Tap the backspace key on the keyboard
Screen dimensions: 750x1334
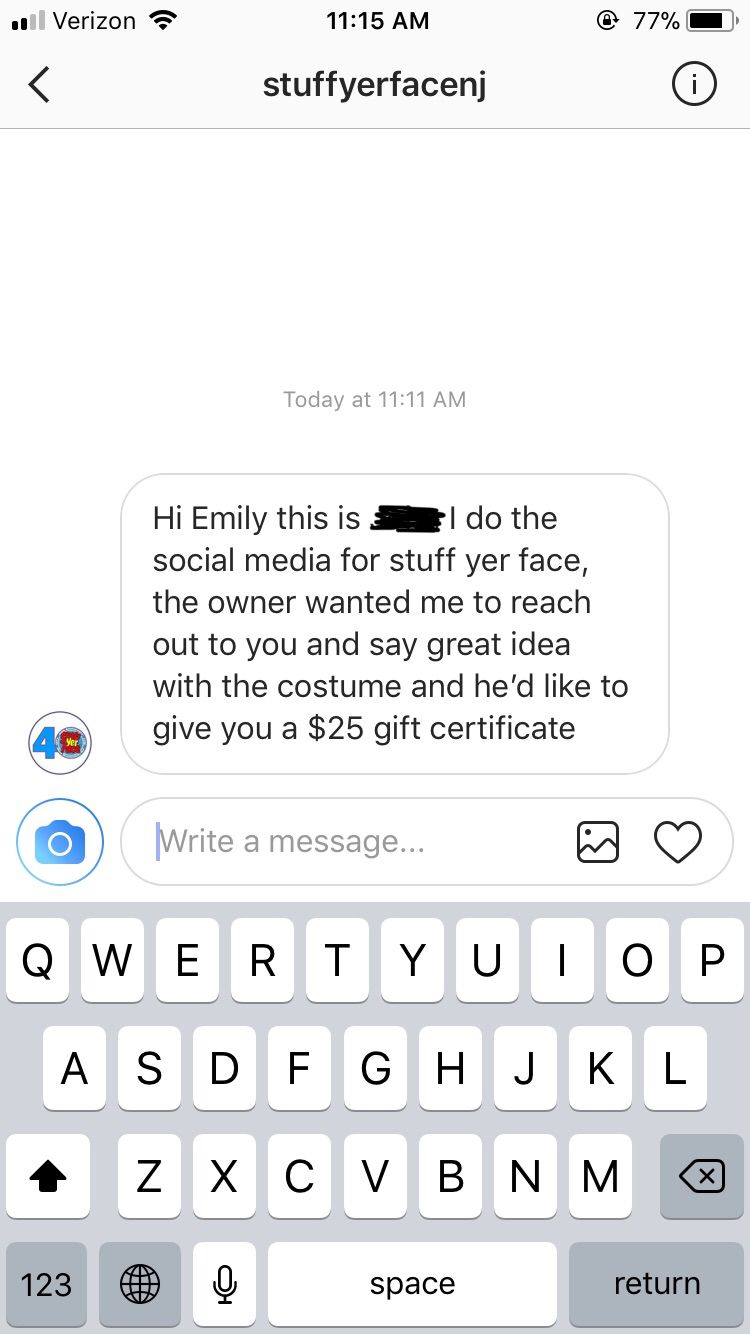point(702,1176)
